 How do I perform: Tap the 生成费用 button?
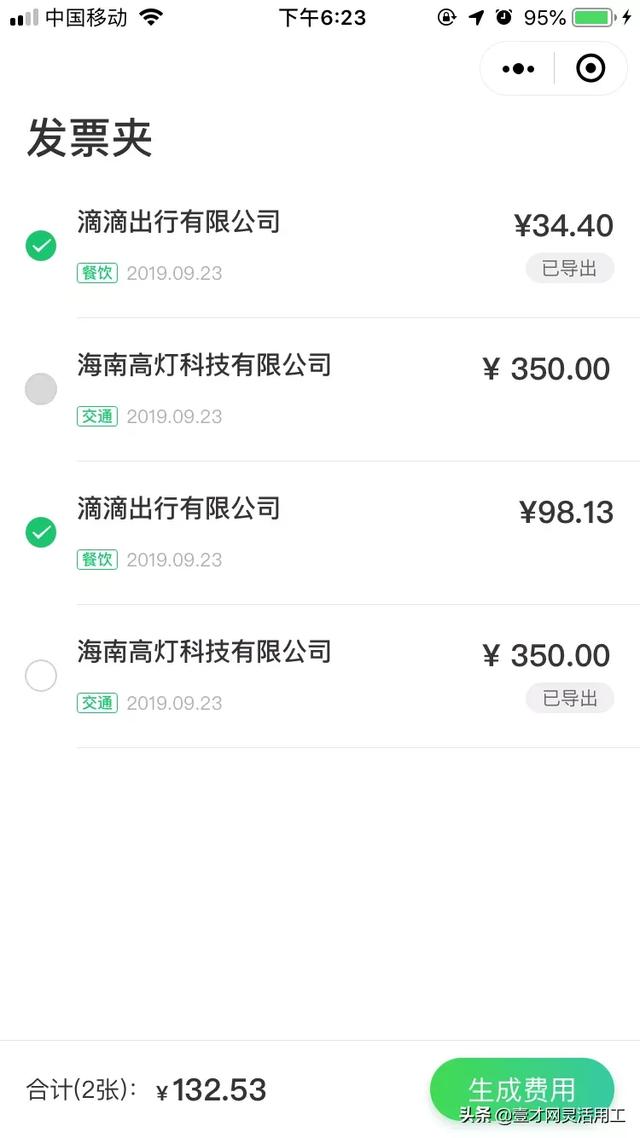click(x=522, y=1089)
